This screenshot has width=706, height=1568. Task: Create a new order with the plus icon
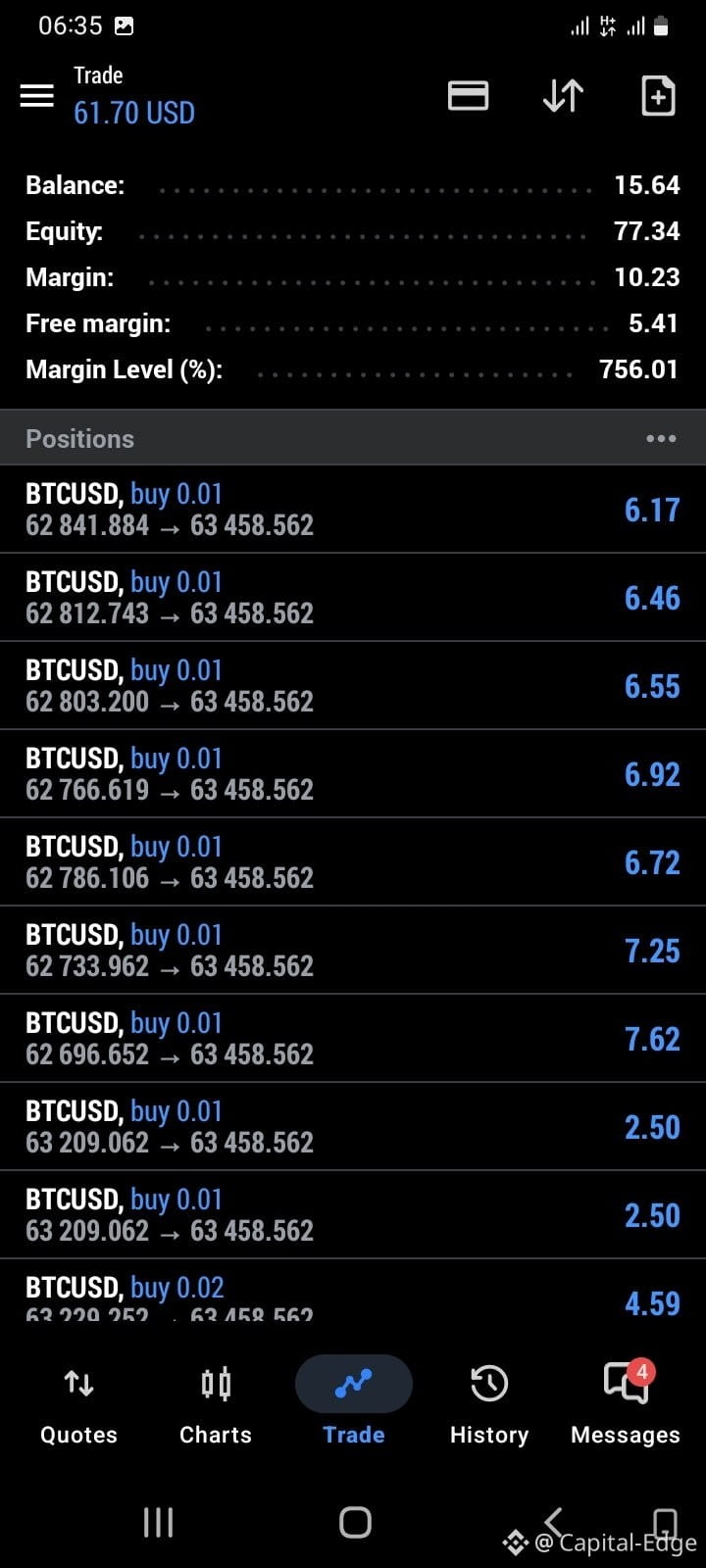(658, 95)
